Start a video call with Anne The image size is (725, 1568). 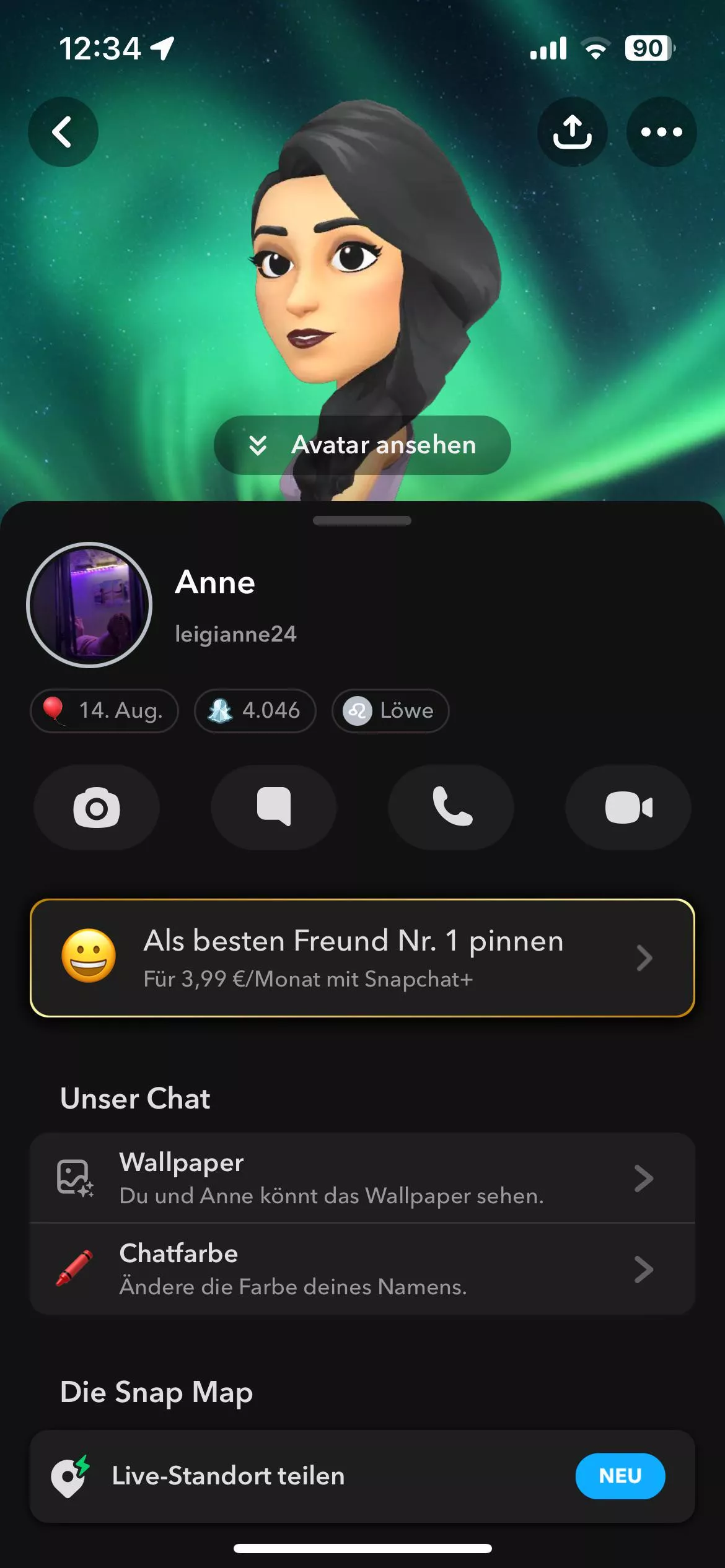pyautogui.click(x=628, y=808)
